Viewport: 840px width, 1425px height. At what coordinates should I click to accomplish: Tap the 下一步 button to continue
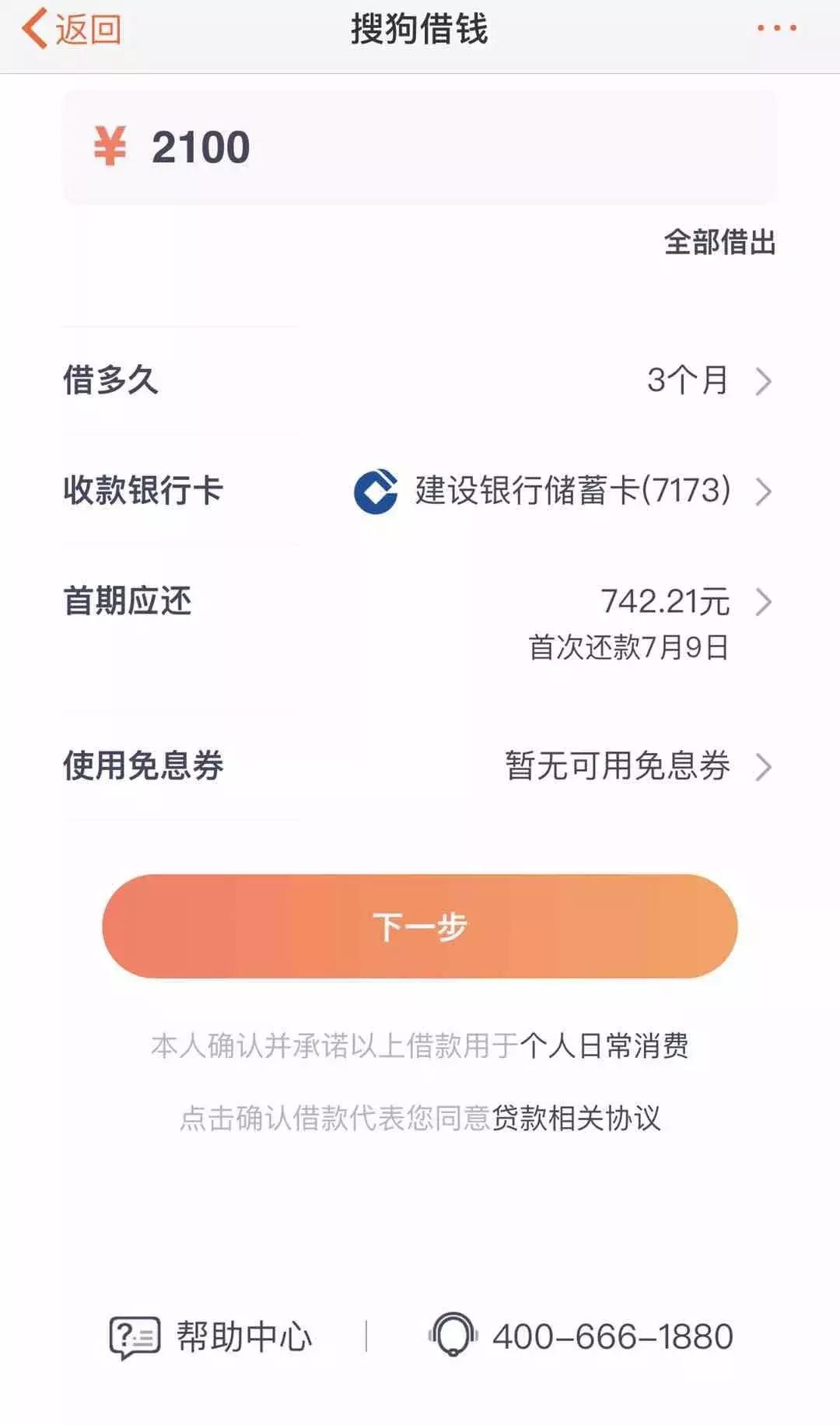tap(420, 926)
